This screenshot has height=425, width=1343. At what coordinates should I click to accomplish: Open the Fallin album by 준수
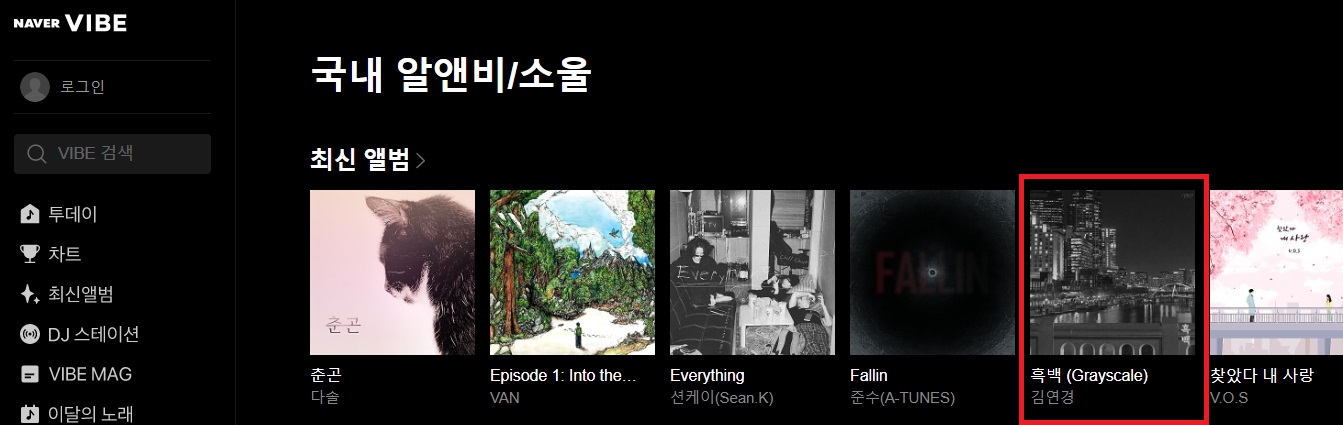point(932,273)
